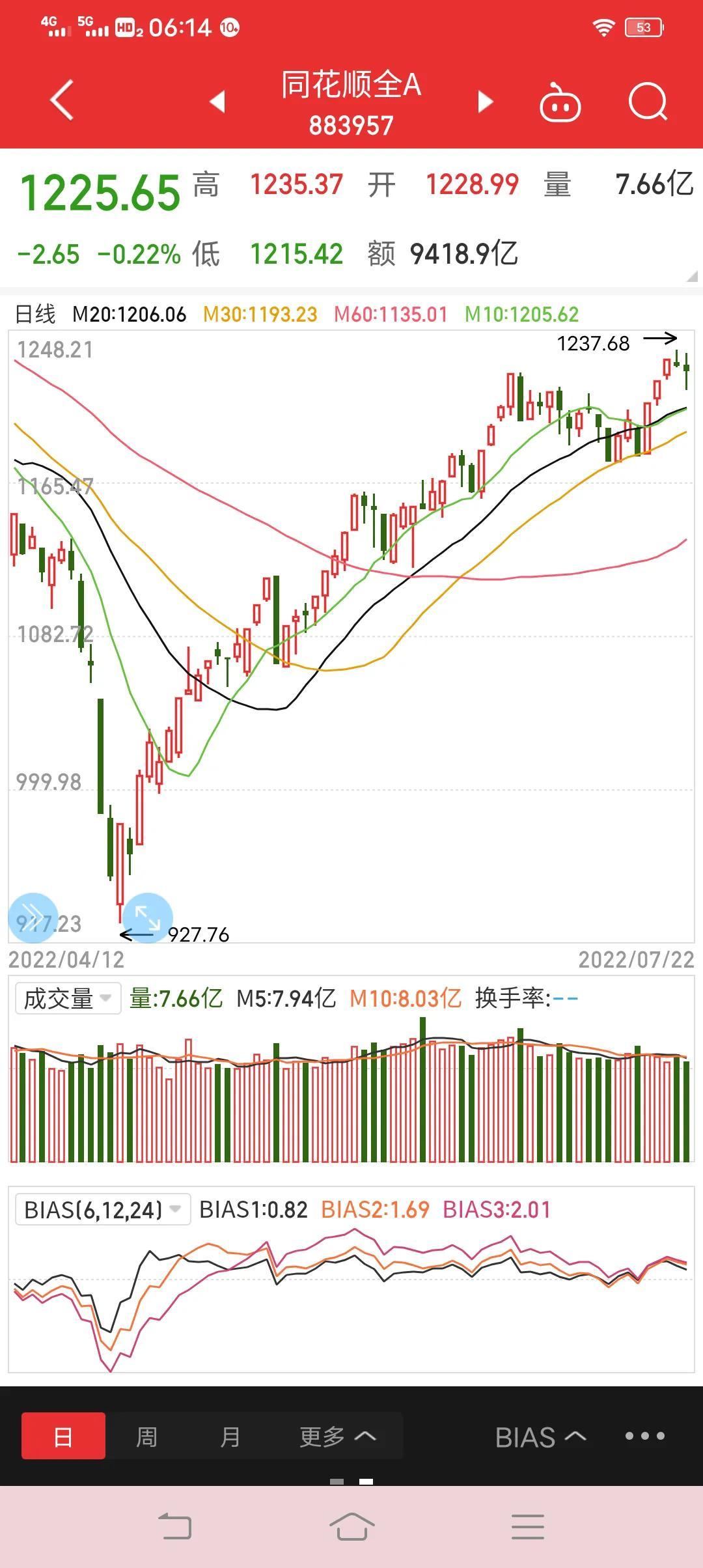Image resolution: width=703 pixels, height=1568 pixels.
Task: Tap the system home button
Action: pos(351,1526)
